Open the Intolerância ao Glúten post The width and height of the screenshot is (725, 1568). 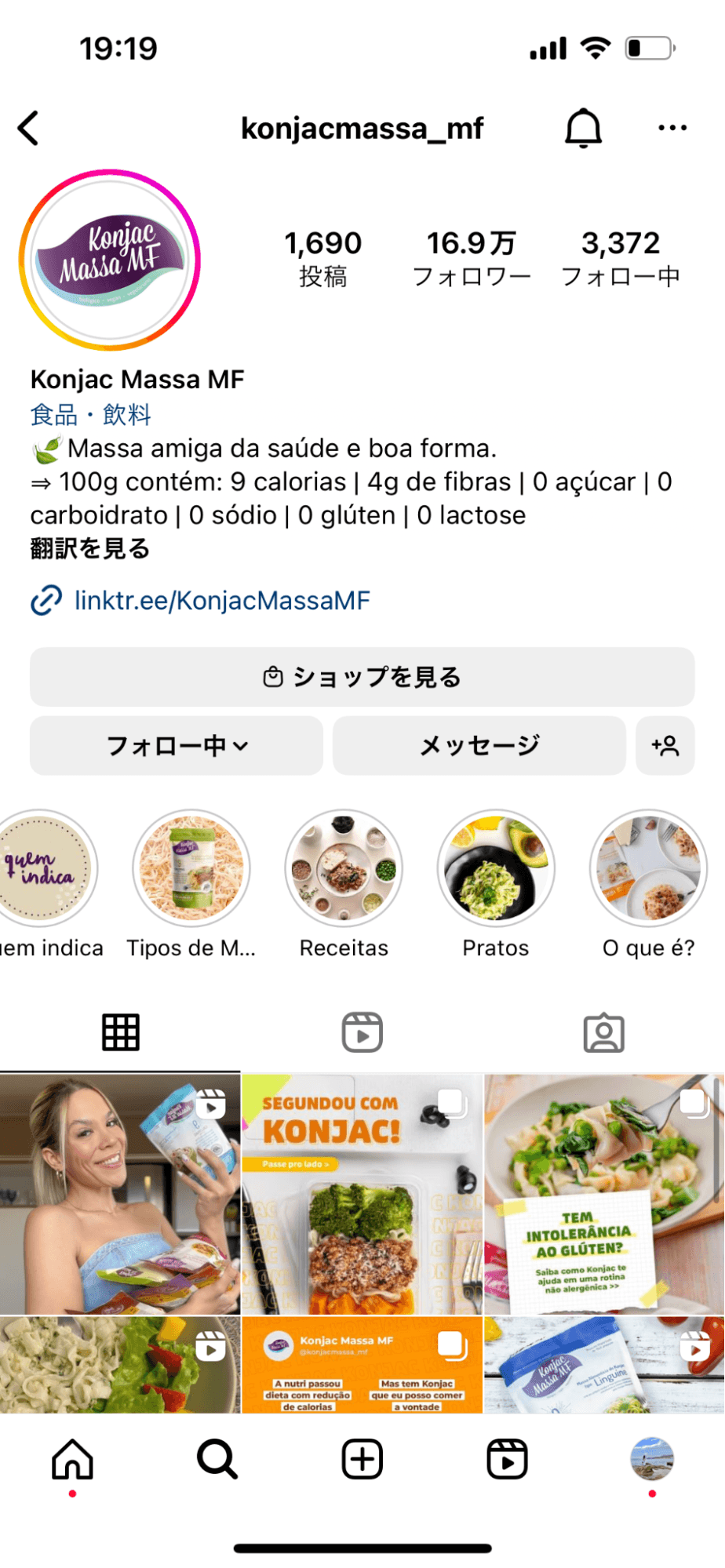coord(604,1194)
